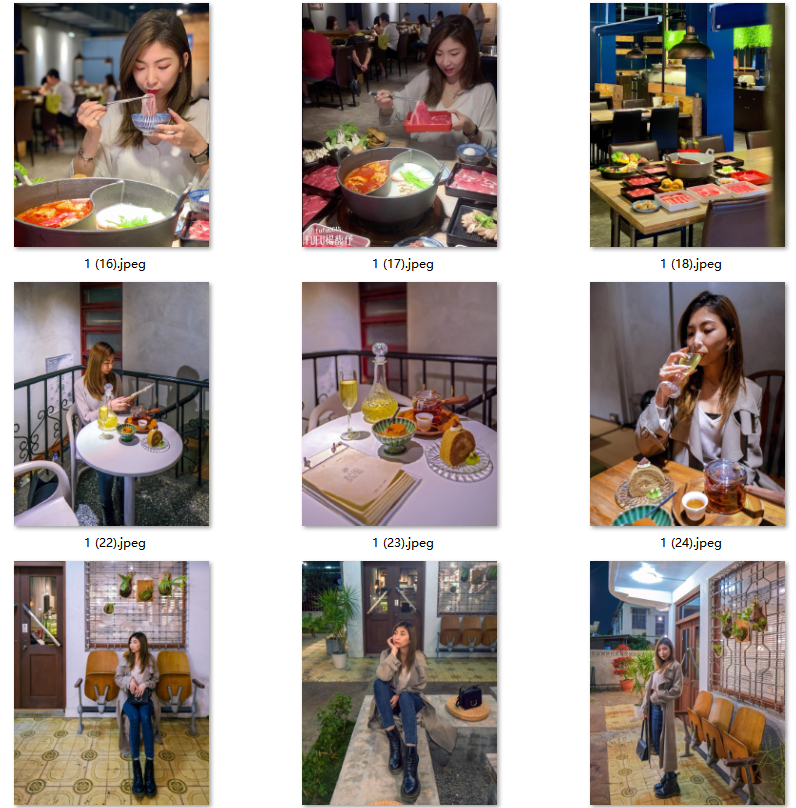Open image file 1 (22).jpeg
The height and width of the screenshot is (808, 796).
pyautogui.click(x=111, y=404)
